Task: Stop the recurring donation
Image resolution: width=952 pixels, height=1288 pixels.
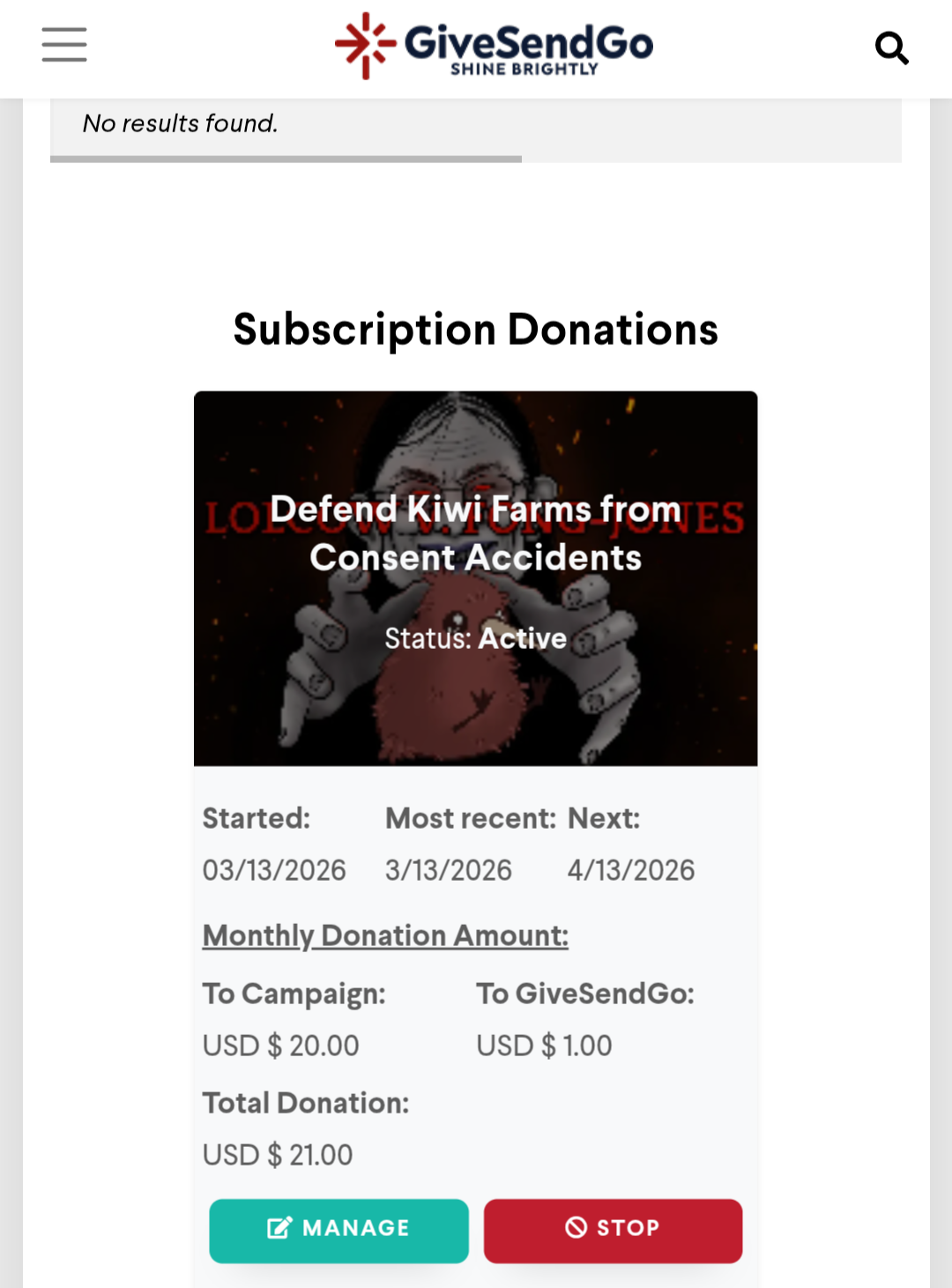Action: 613,1231
